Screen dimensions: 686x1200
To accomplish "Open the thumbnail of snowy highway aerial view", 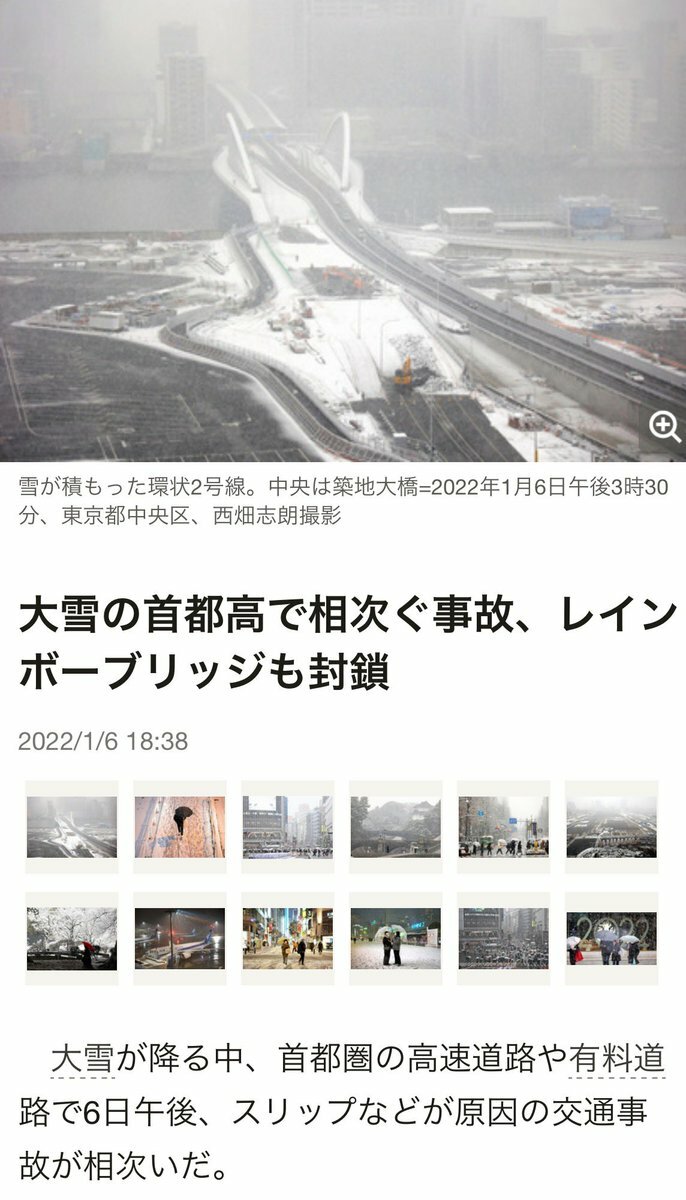I will [72, 827].
